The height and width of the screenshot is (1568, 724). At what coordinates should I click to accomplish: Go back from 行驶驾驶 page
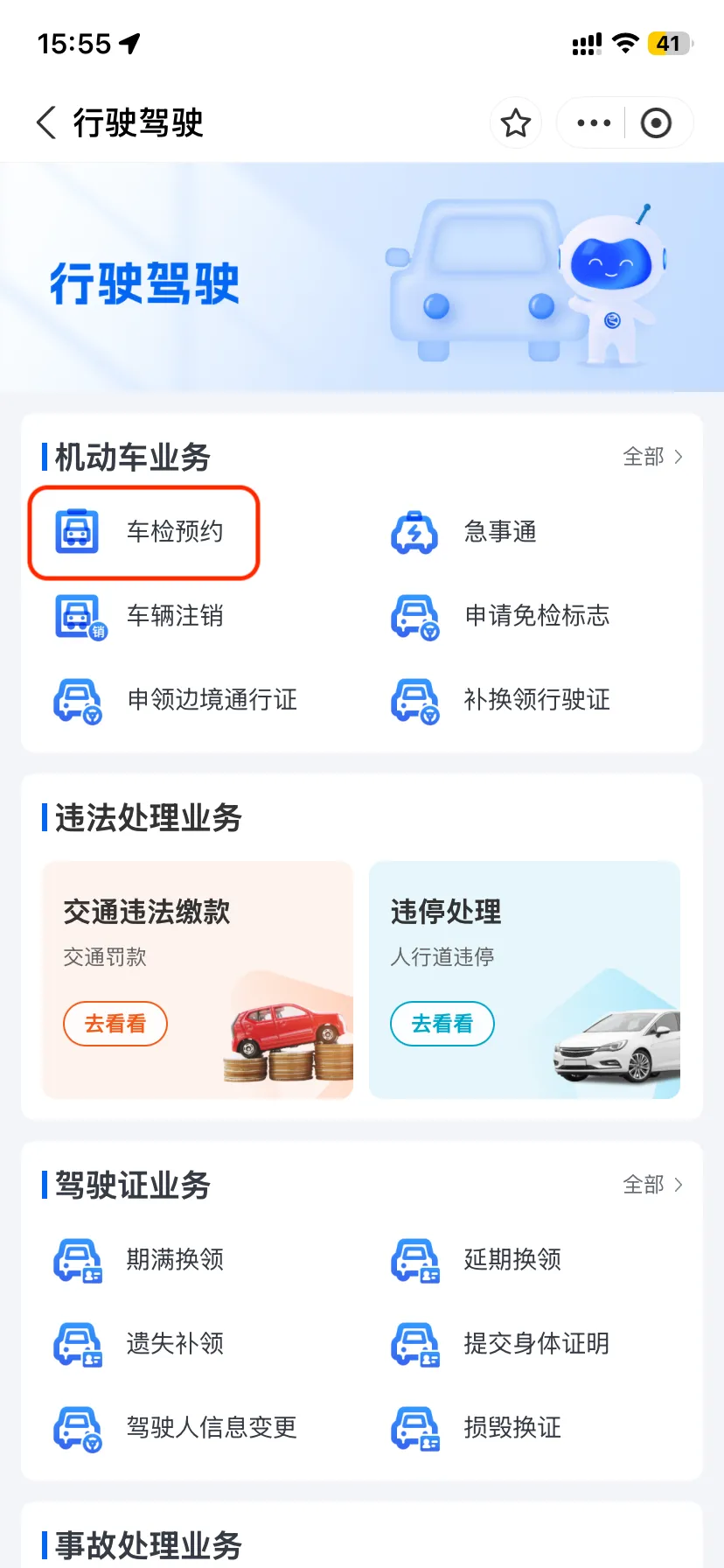(x=47, y=122)
